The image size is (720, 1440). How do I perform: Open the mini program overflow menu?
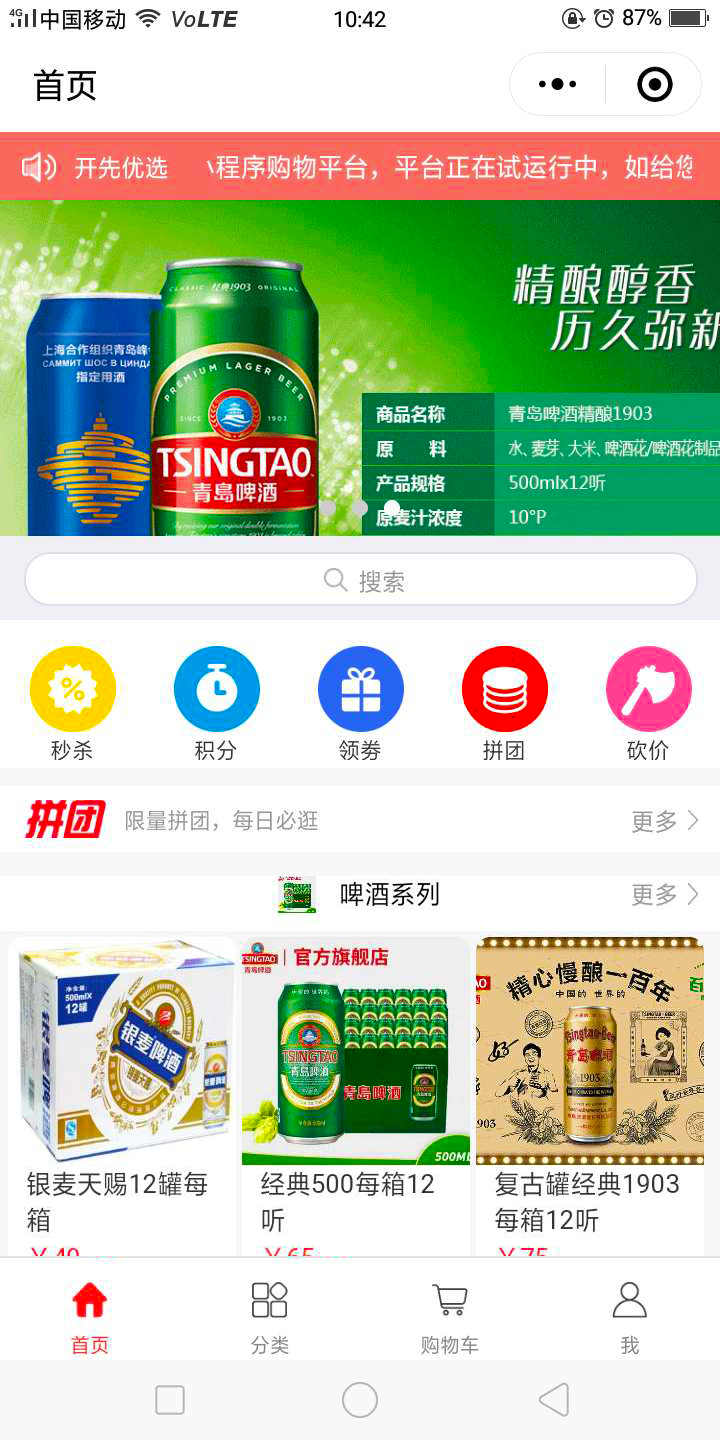point(557,85)
